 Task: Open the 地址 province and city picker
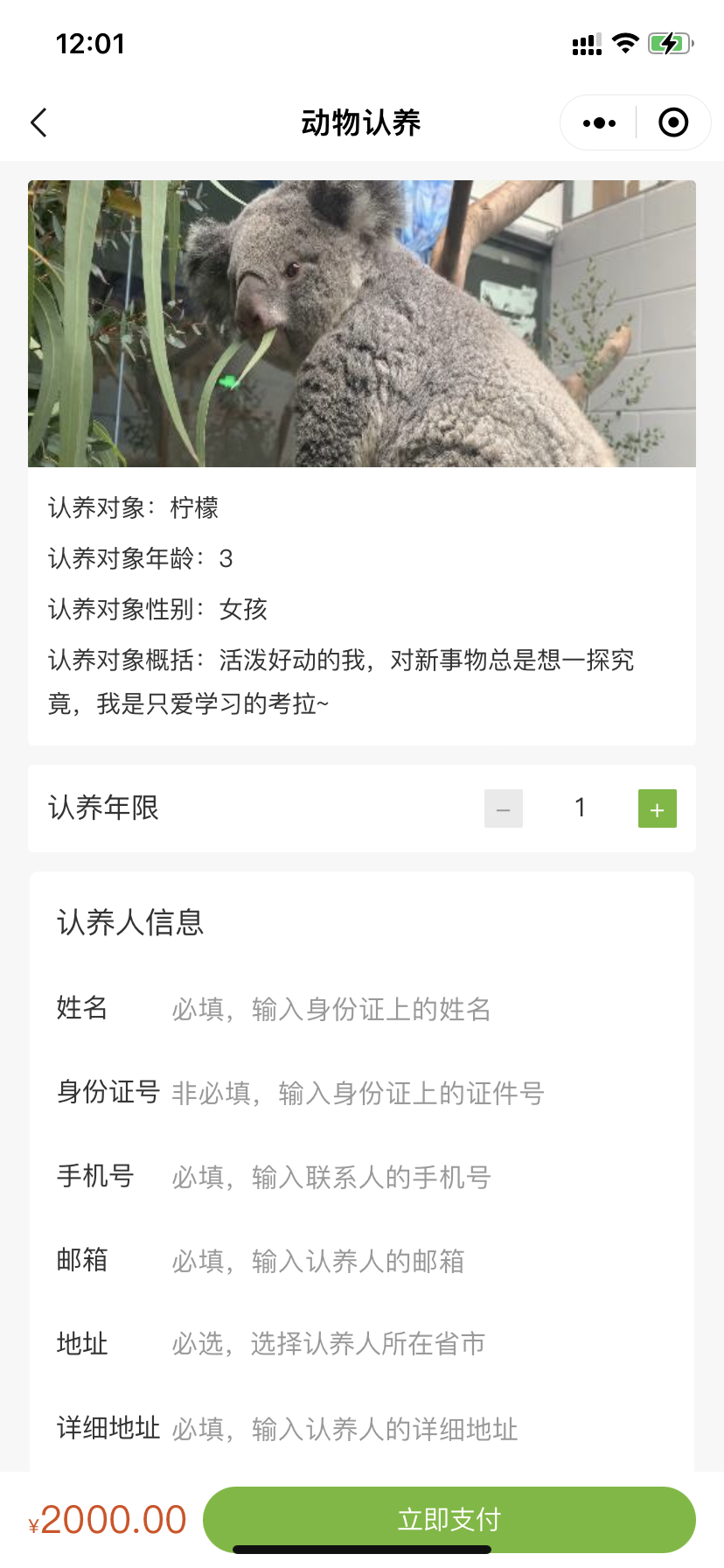coord(420,1344)
